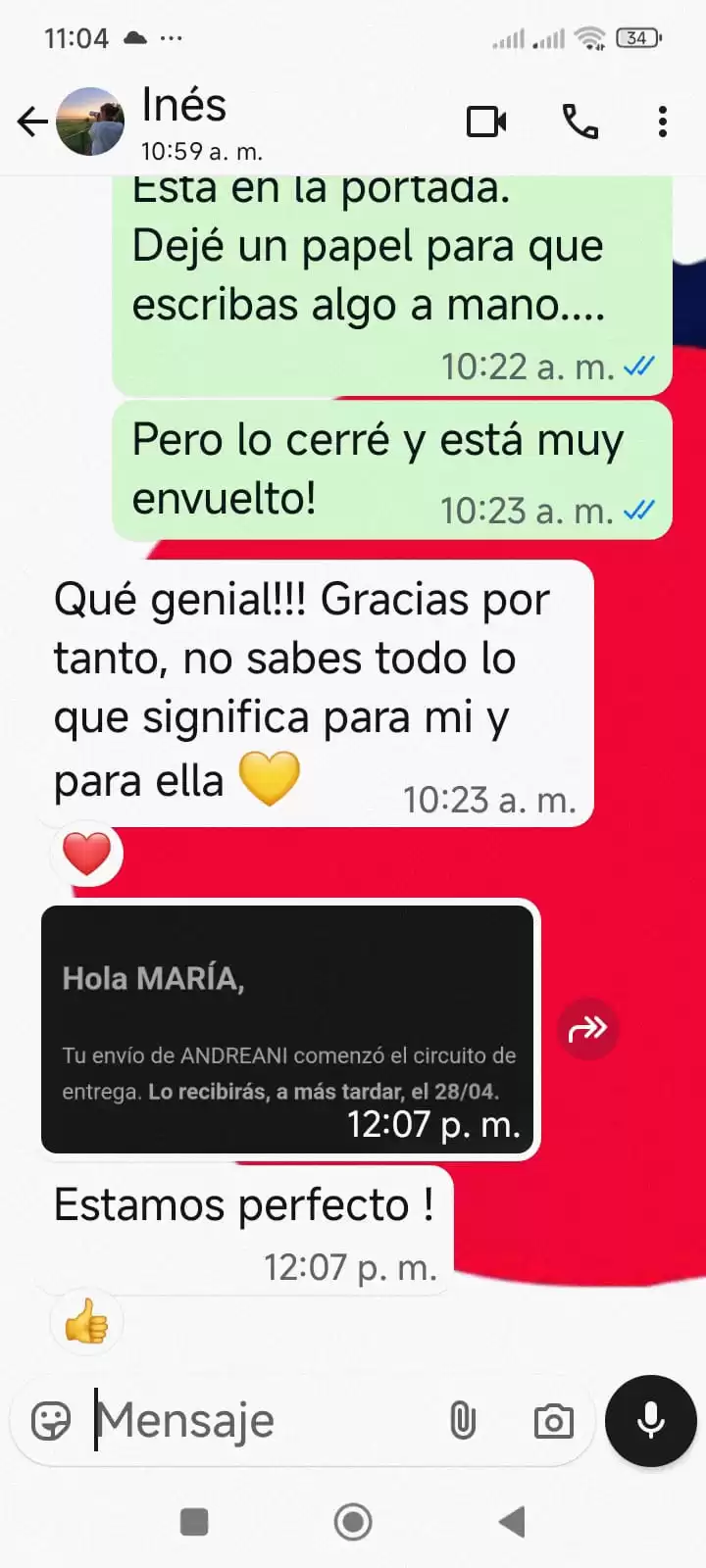
Task: Go back with the arrow at top left
Action: tap(32, 122)
